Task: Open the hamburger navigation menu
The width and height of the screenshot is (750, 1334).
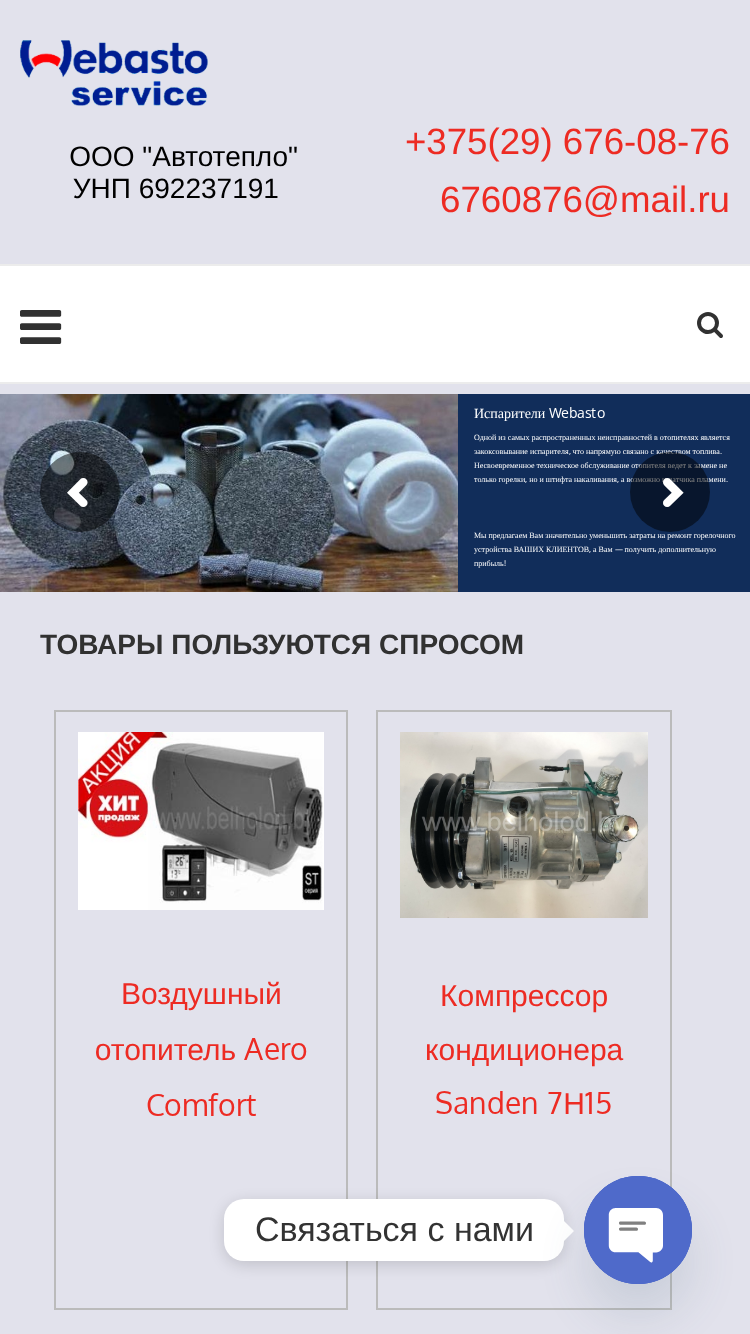Action: point(41,326)
